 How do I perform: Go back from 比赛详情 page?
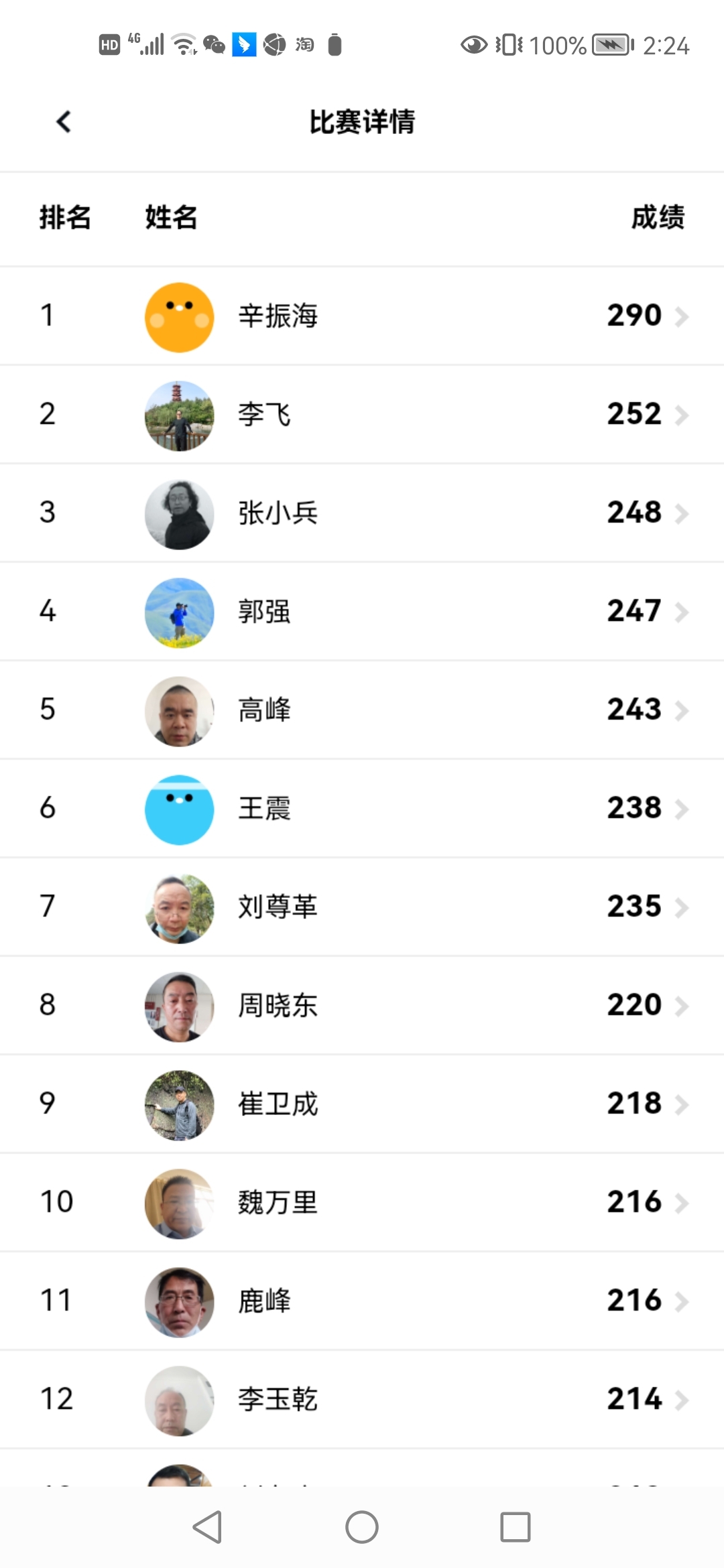[x=64, y=122]
